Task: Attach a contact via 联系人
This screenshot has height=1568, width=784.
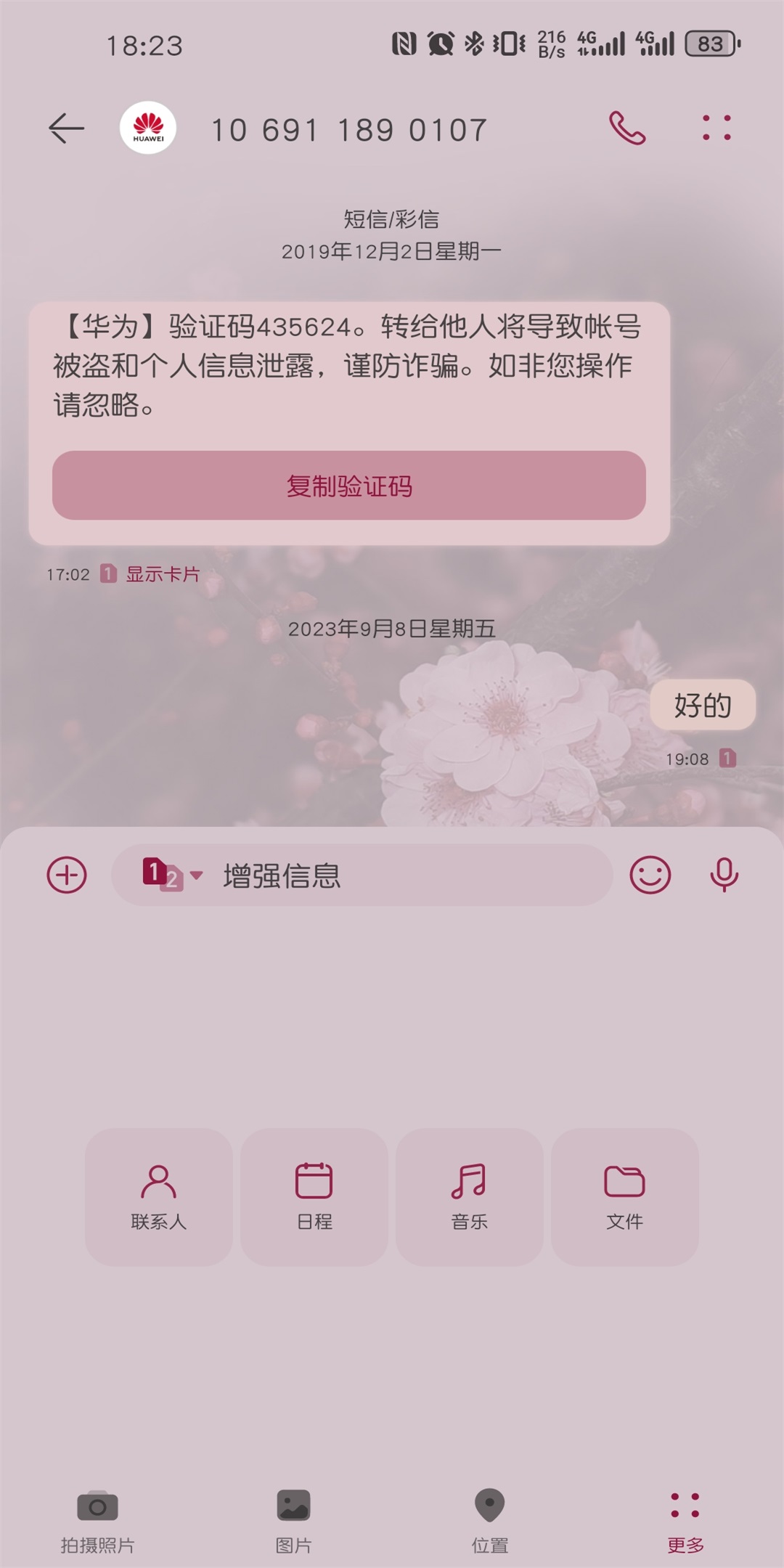Action: click(159, 1196)
